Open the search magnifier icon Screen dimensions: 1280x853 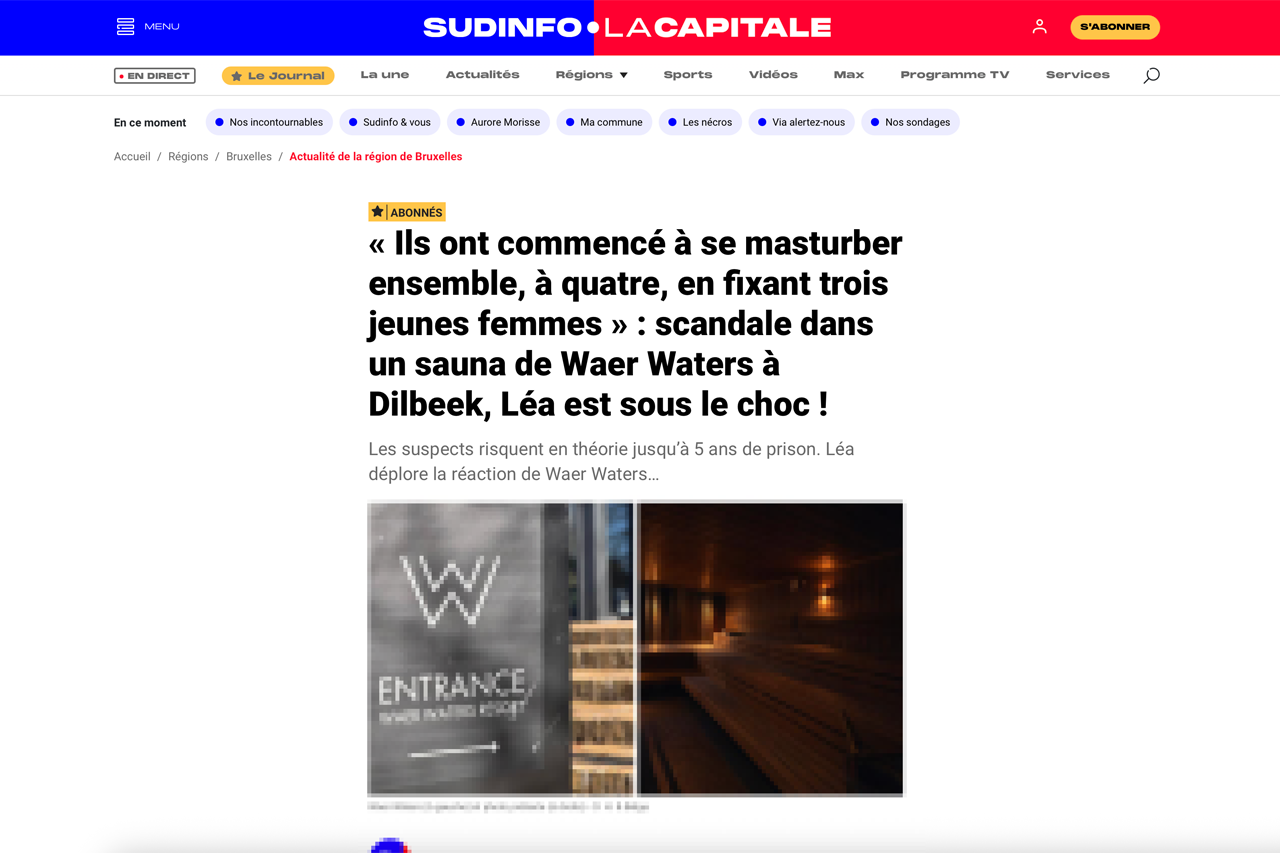pos(1151,75)
